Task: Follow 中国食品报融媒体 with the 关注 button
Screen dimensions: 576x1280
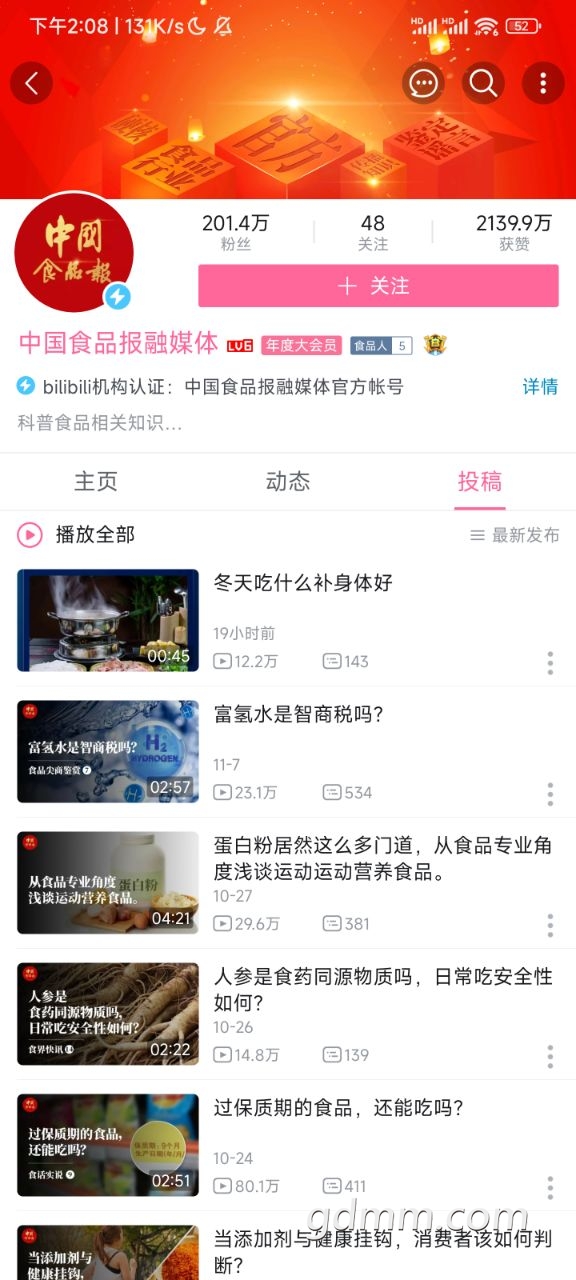Action: (x=378, y=286)
